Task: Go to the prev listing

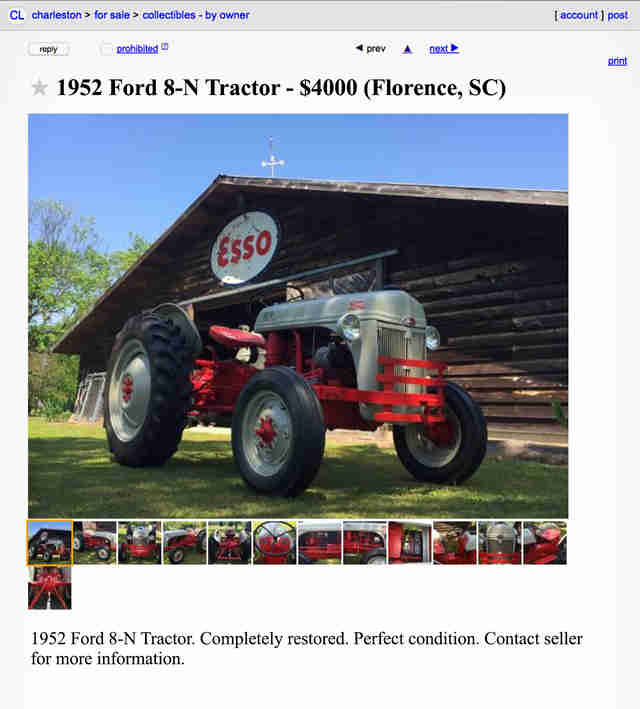Action: [x=371, y=48]
